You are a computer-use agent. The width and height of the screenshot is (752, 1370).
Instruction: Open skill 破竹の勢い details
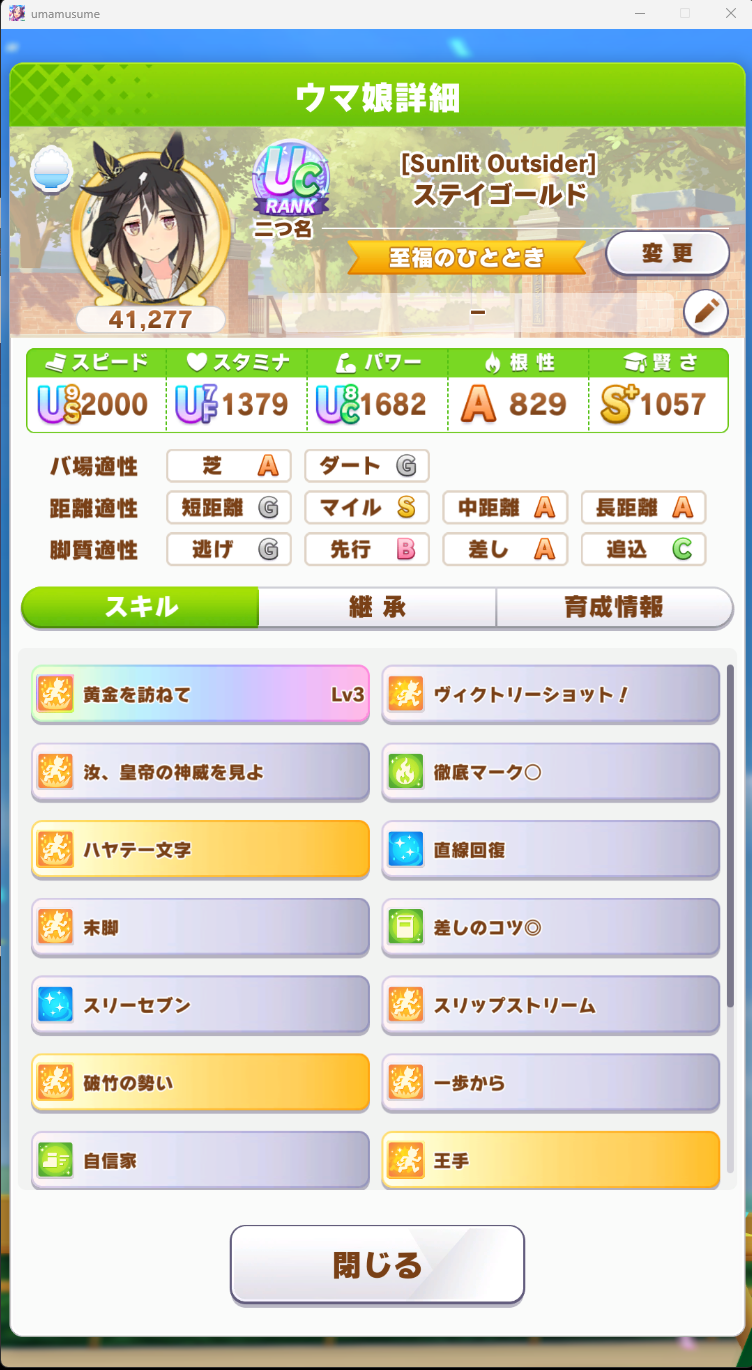click(x=200, y=1083)
